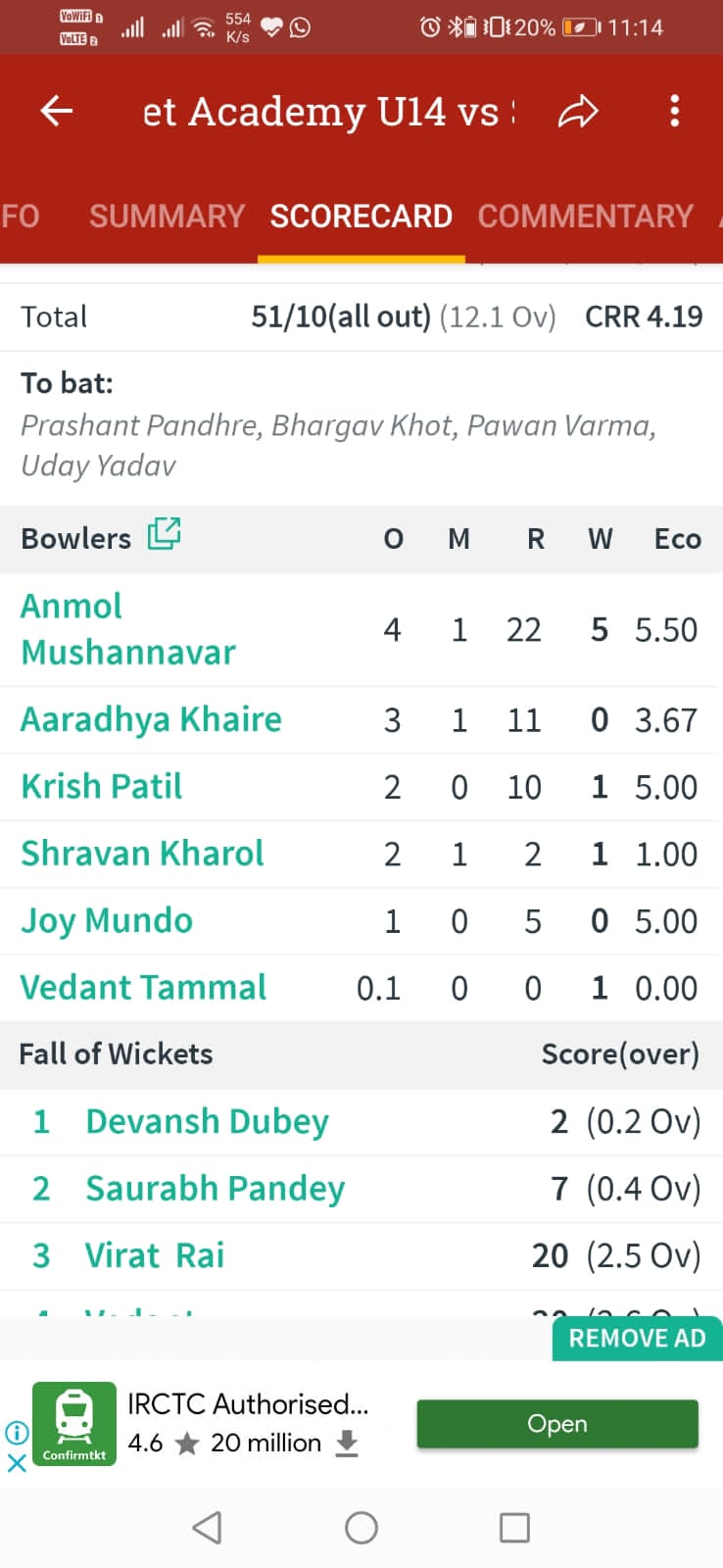Switch to the Commentary tab
723x1568 pixels.
[x=585, y=216]
